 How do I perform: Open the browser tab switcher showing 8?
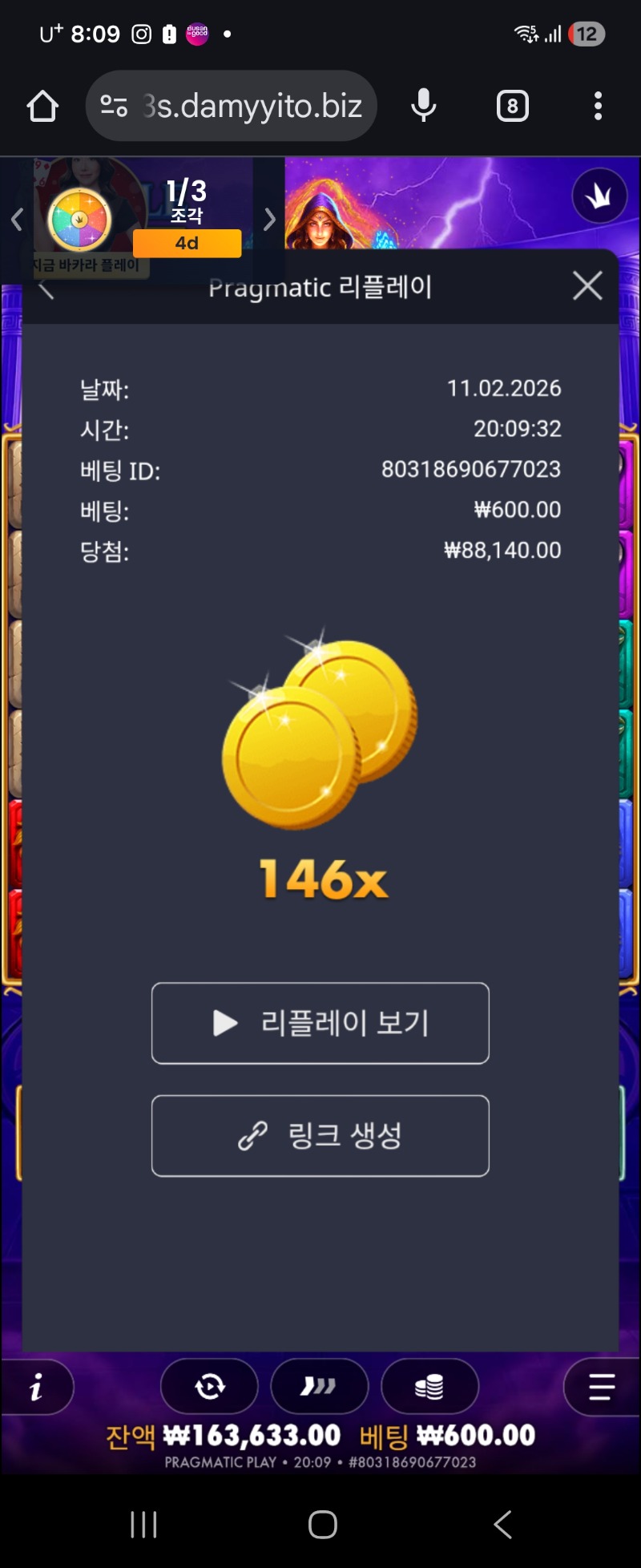512,106
